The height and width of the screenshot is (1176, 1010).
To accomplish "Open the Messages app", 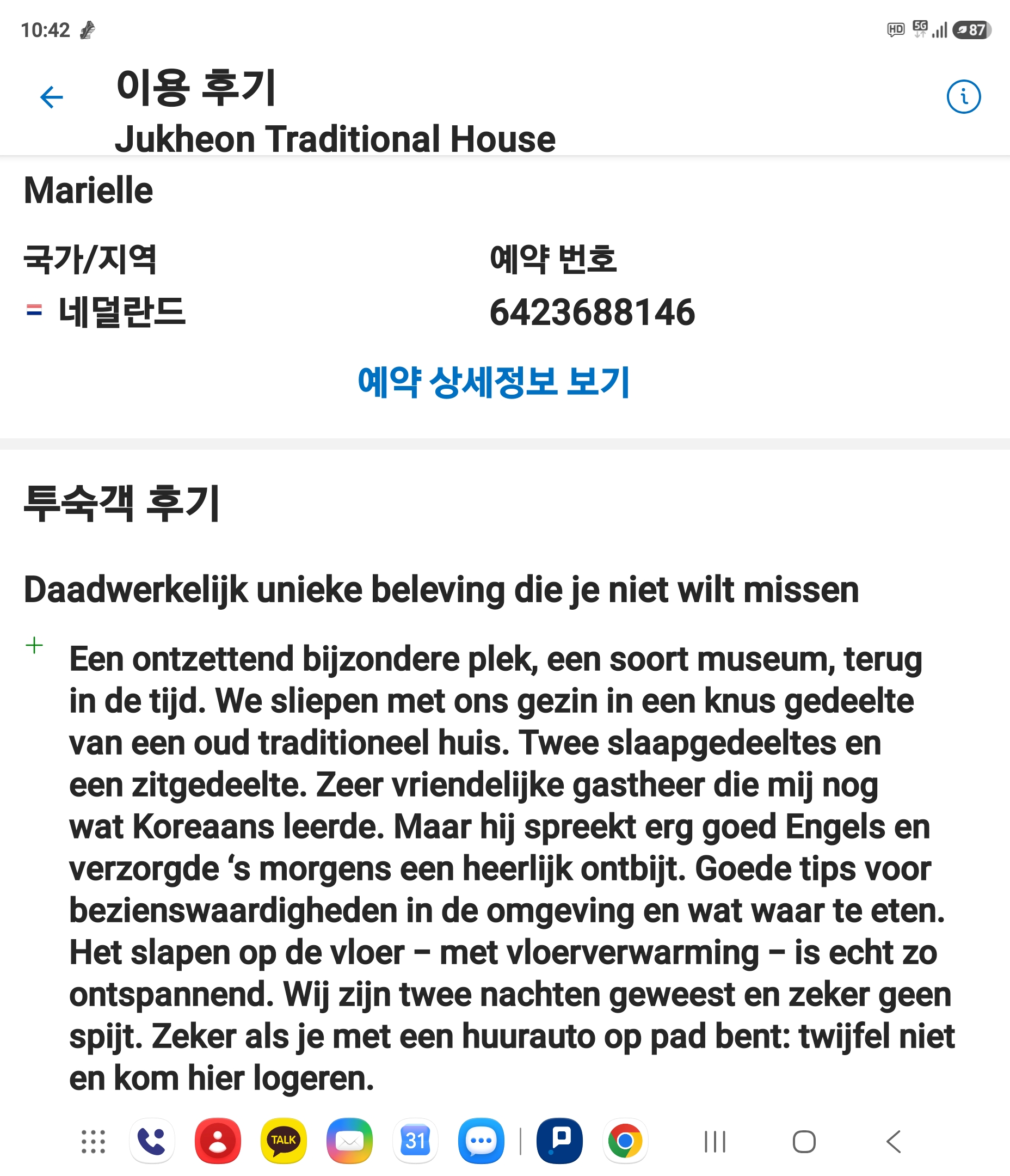I will [481, 1141].
